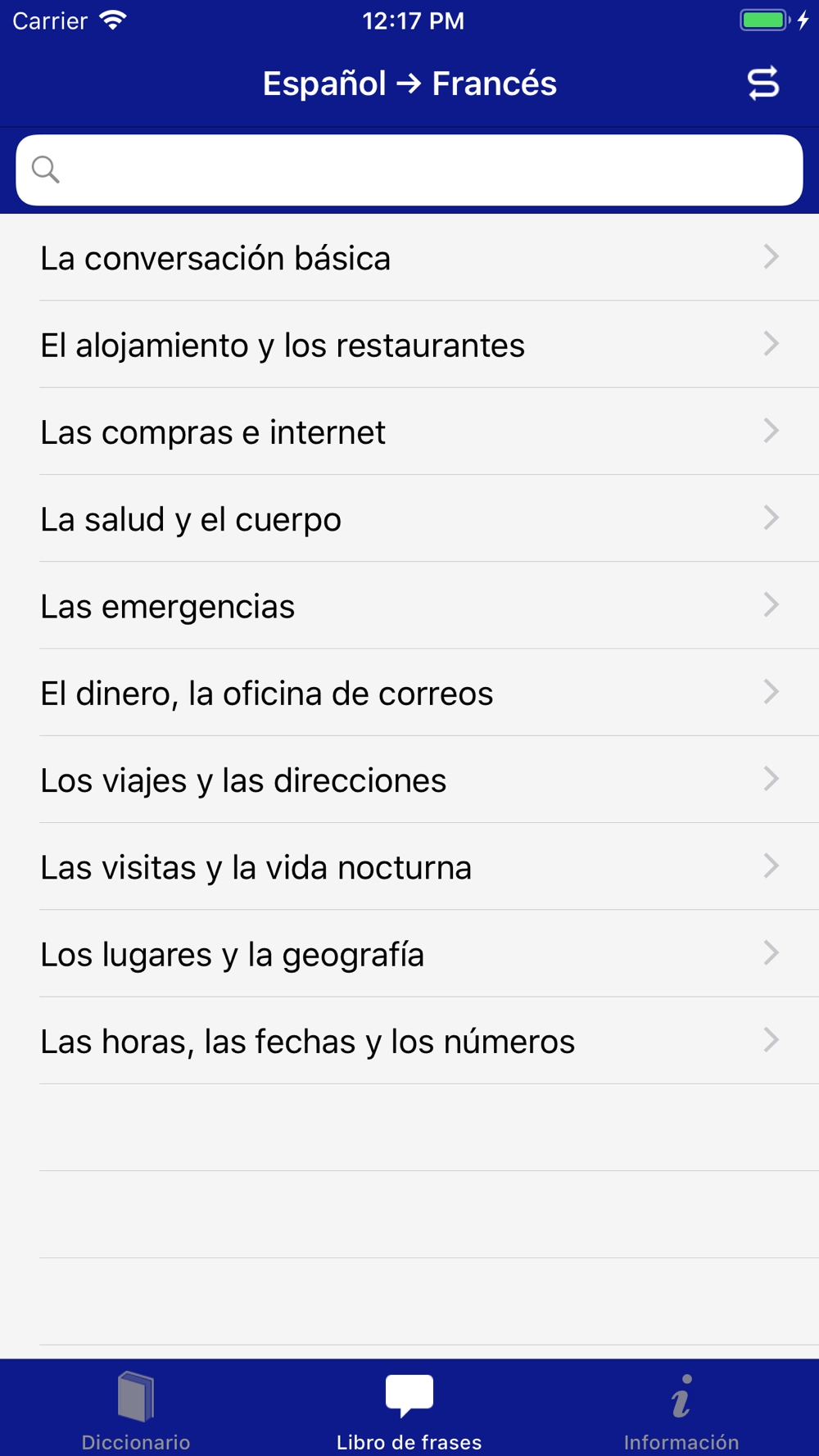Select the Libro de frases tab
819x1456 pixels.
[409, 1410]
